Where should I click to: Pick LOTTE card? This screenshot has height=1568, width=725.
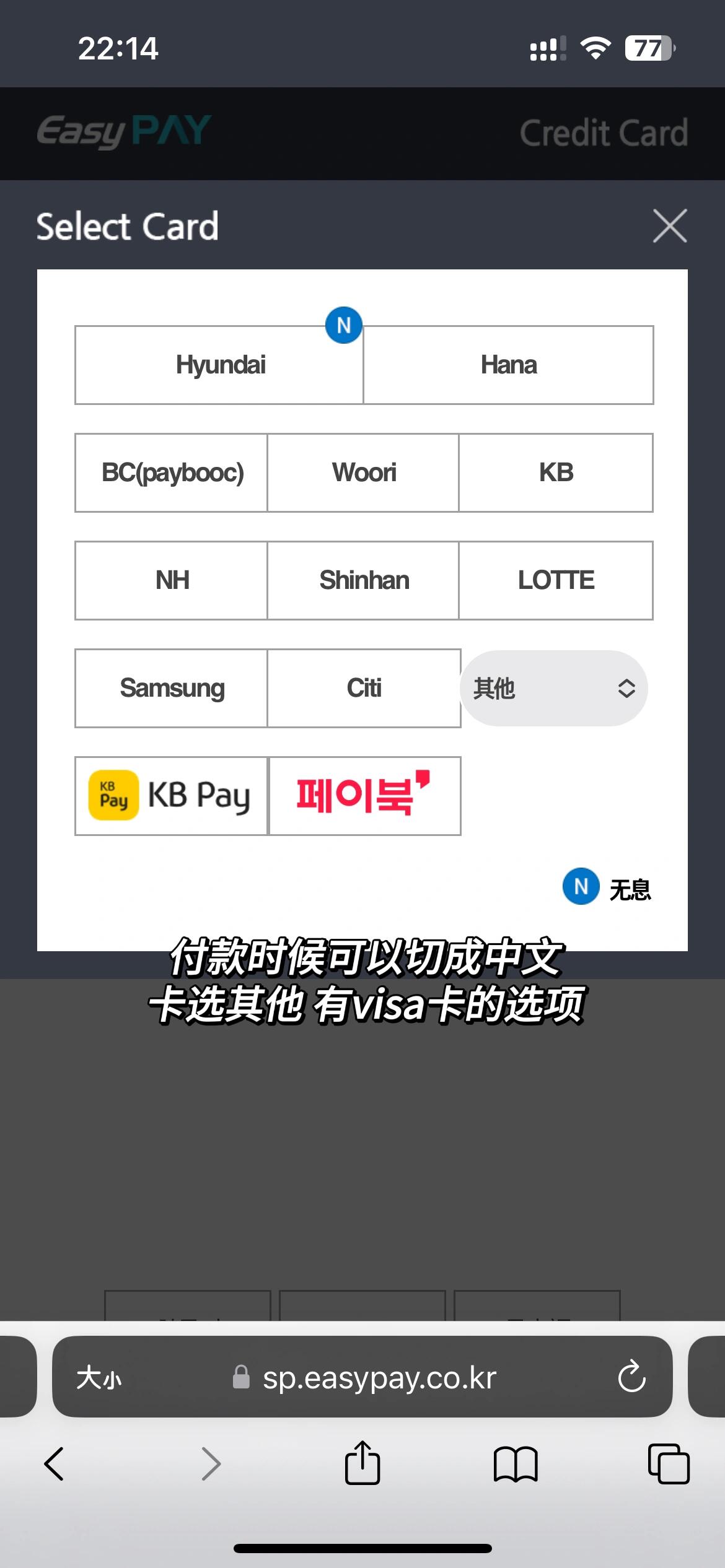[556, 581]
